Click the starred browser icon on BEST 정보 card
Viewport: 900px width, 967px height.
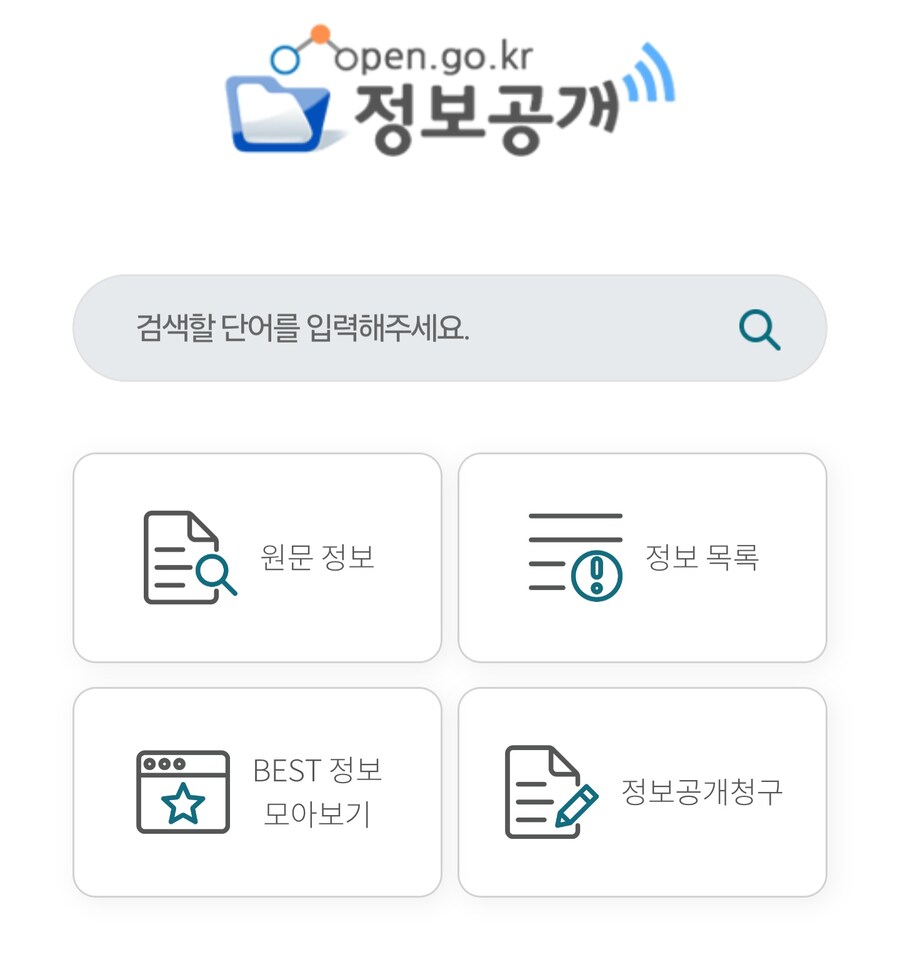[x=180, y=790]
